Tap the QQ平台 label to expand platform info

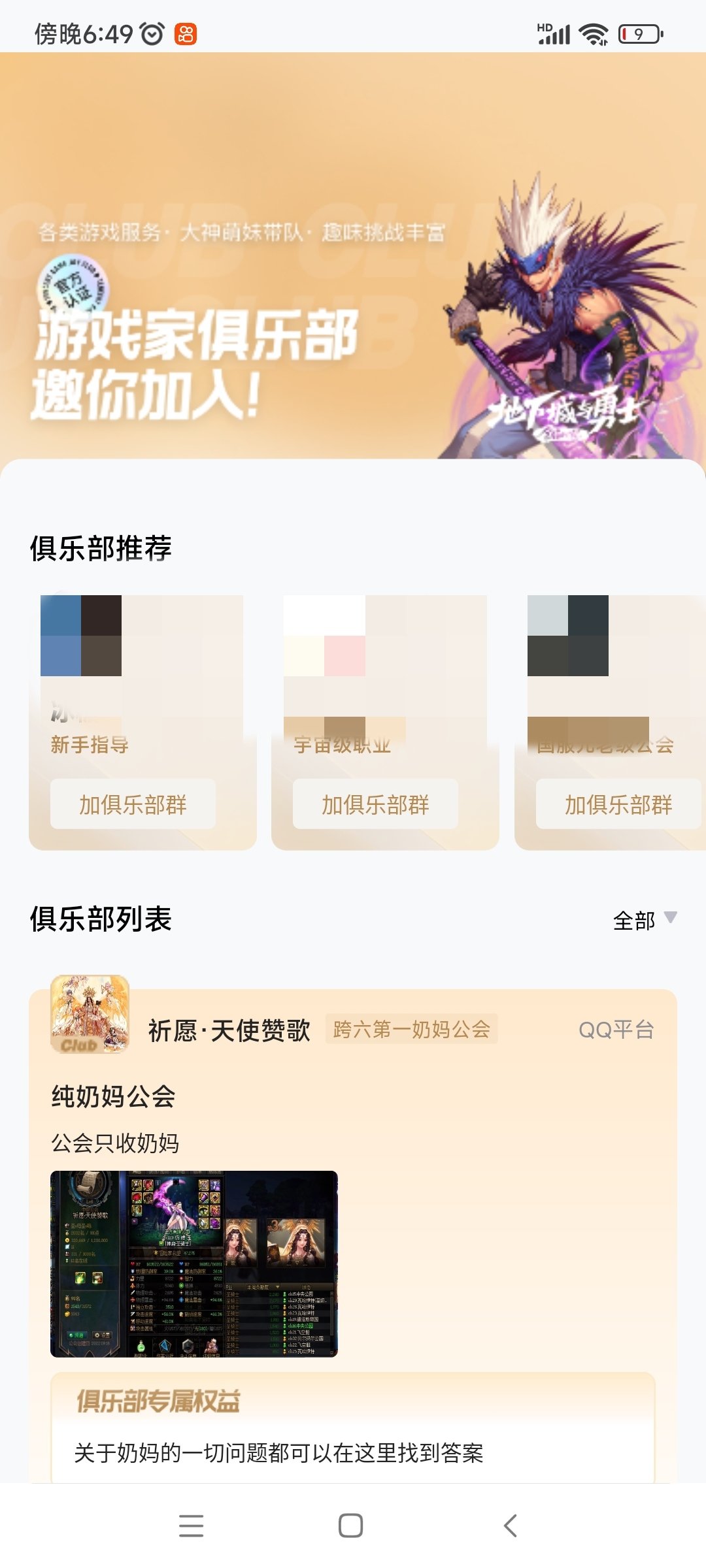(x=618, y=1028)
